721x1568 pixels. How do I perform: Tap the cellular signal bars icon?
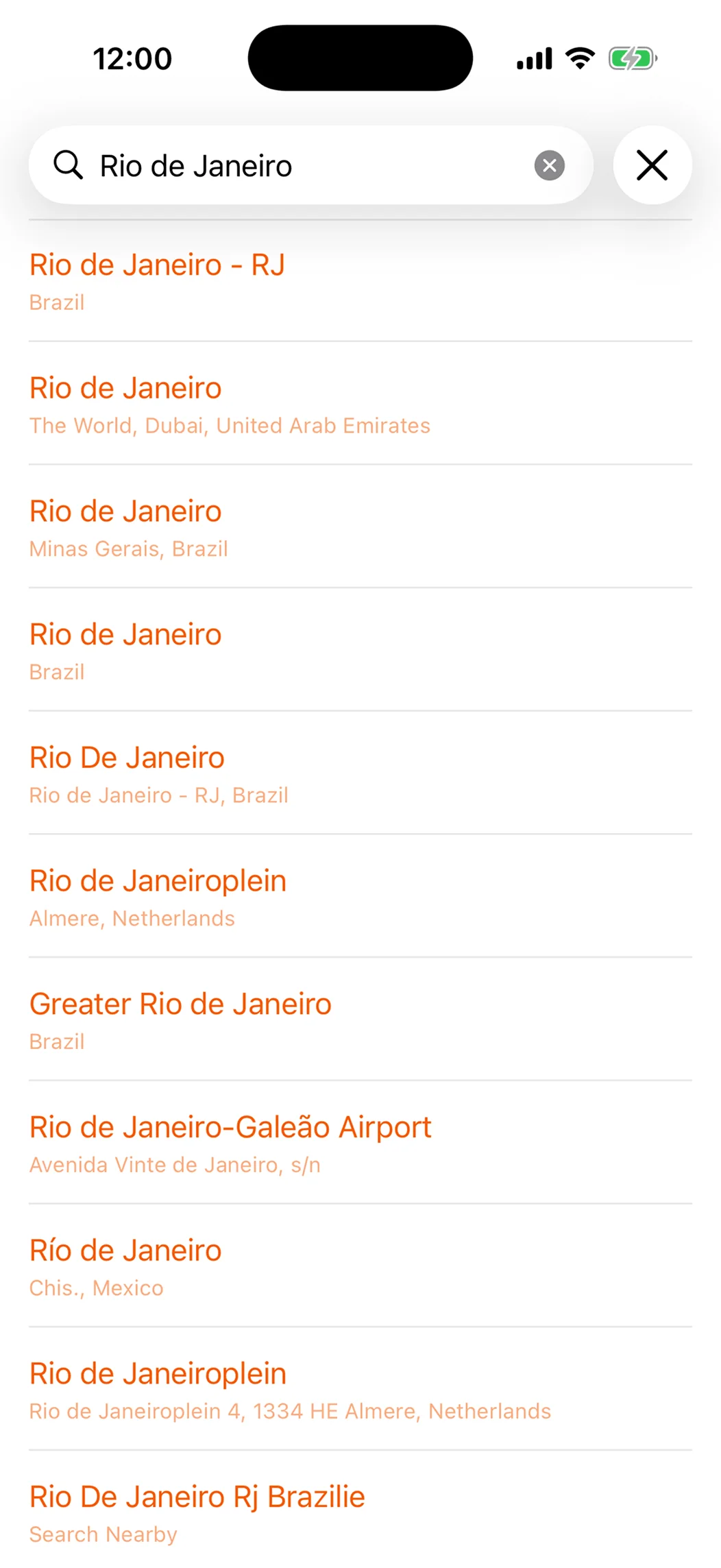point(534,58)
